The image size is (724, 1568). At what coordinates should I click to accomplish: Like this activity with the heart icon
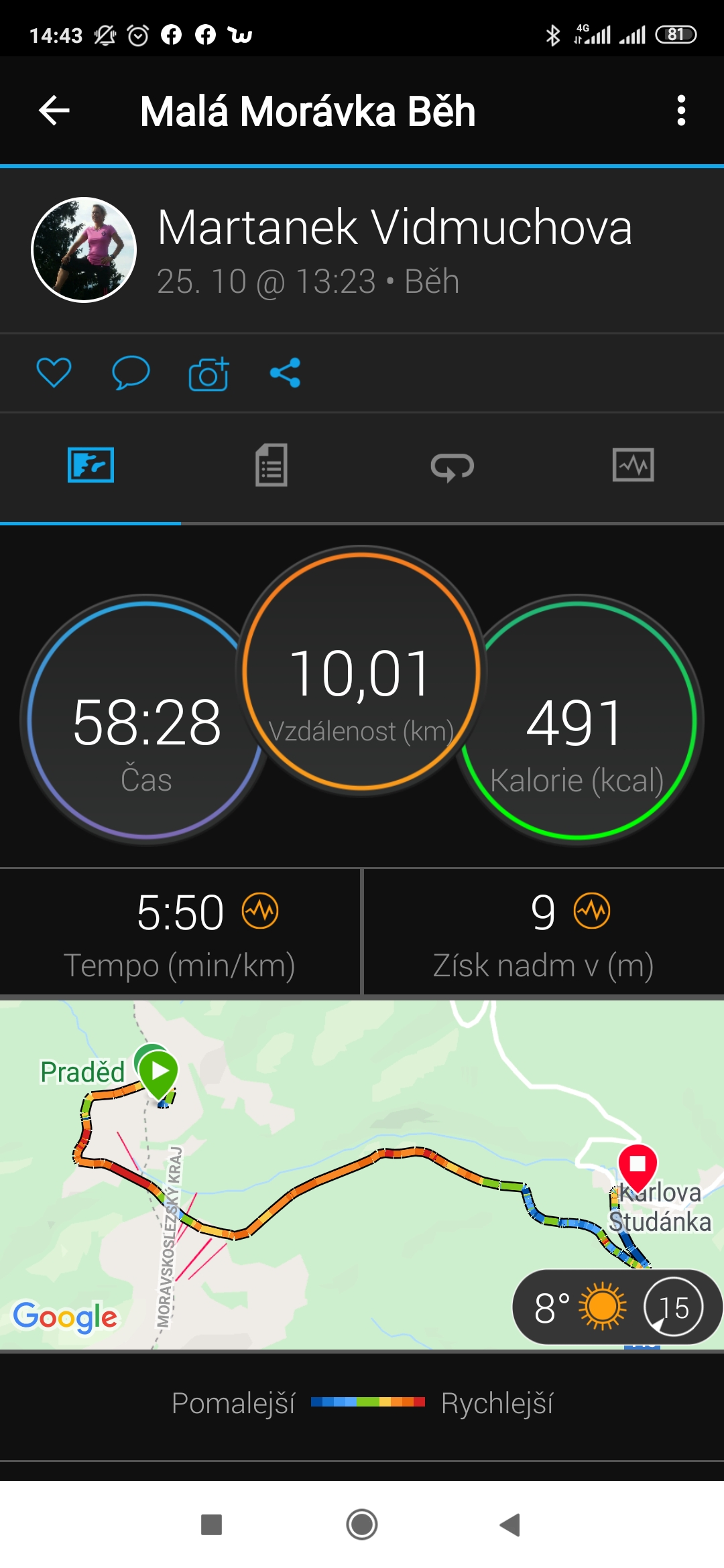(x=54, y=373)
